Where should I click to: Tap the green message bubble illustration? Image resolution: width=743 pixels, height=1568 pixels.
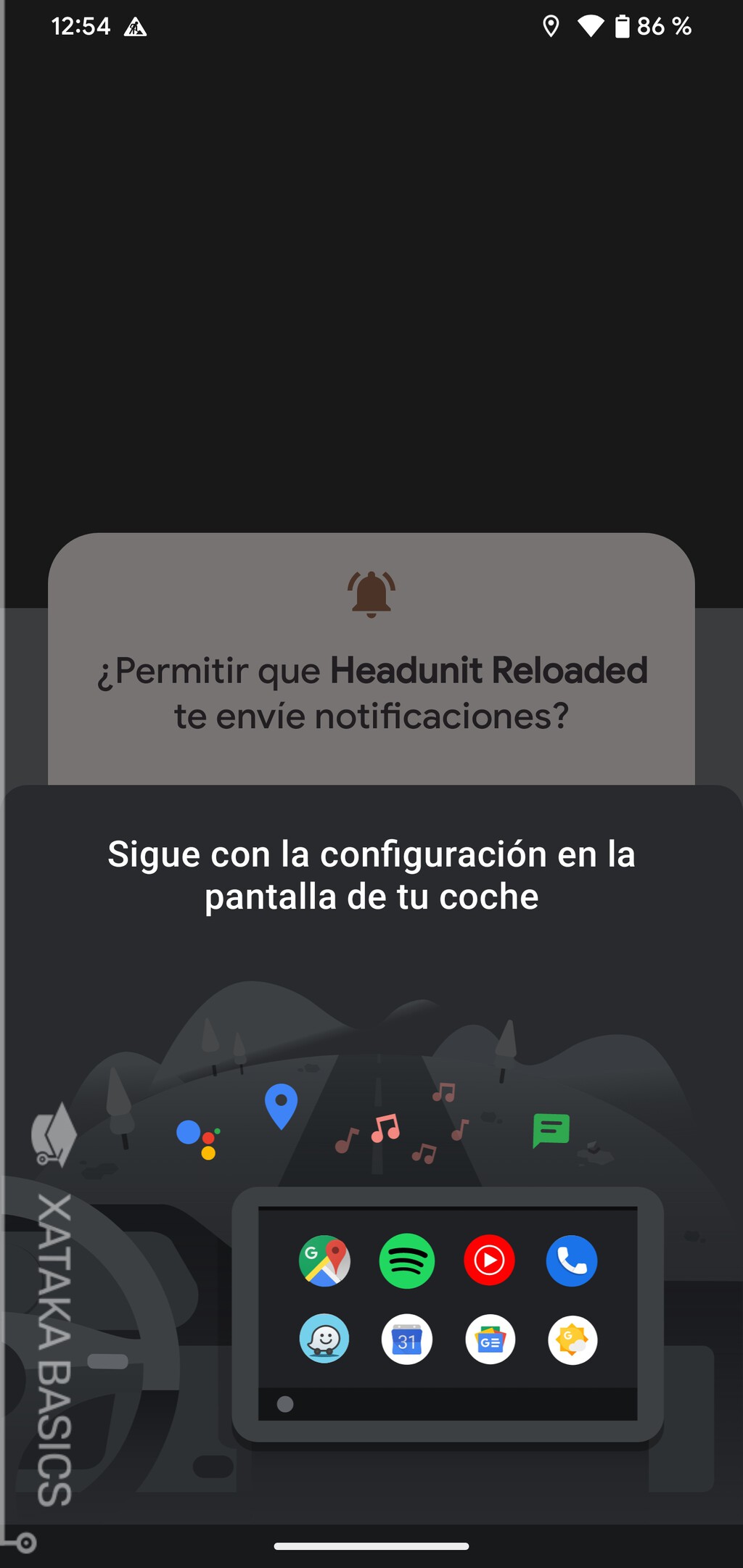551,1128
